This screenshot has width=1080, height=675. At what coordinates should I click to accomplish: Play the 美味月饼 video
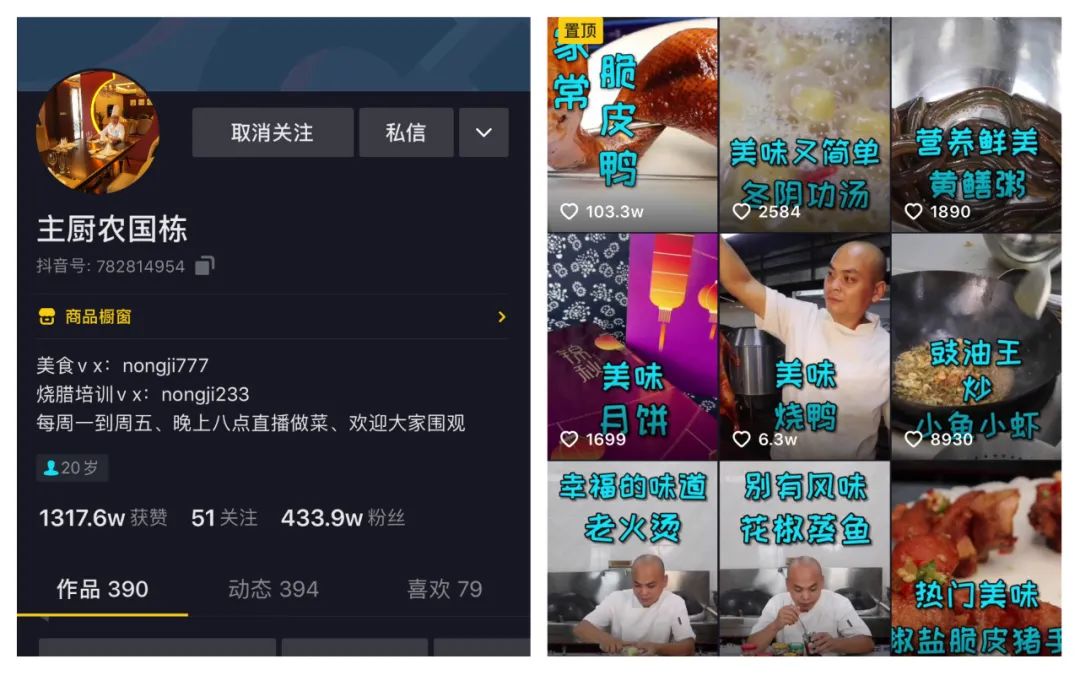point(632,346)
